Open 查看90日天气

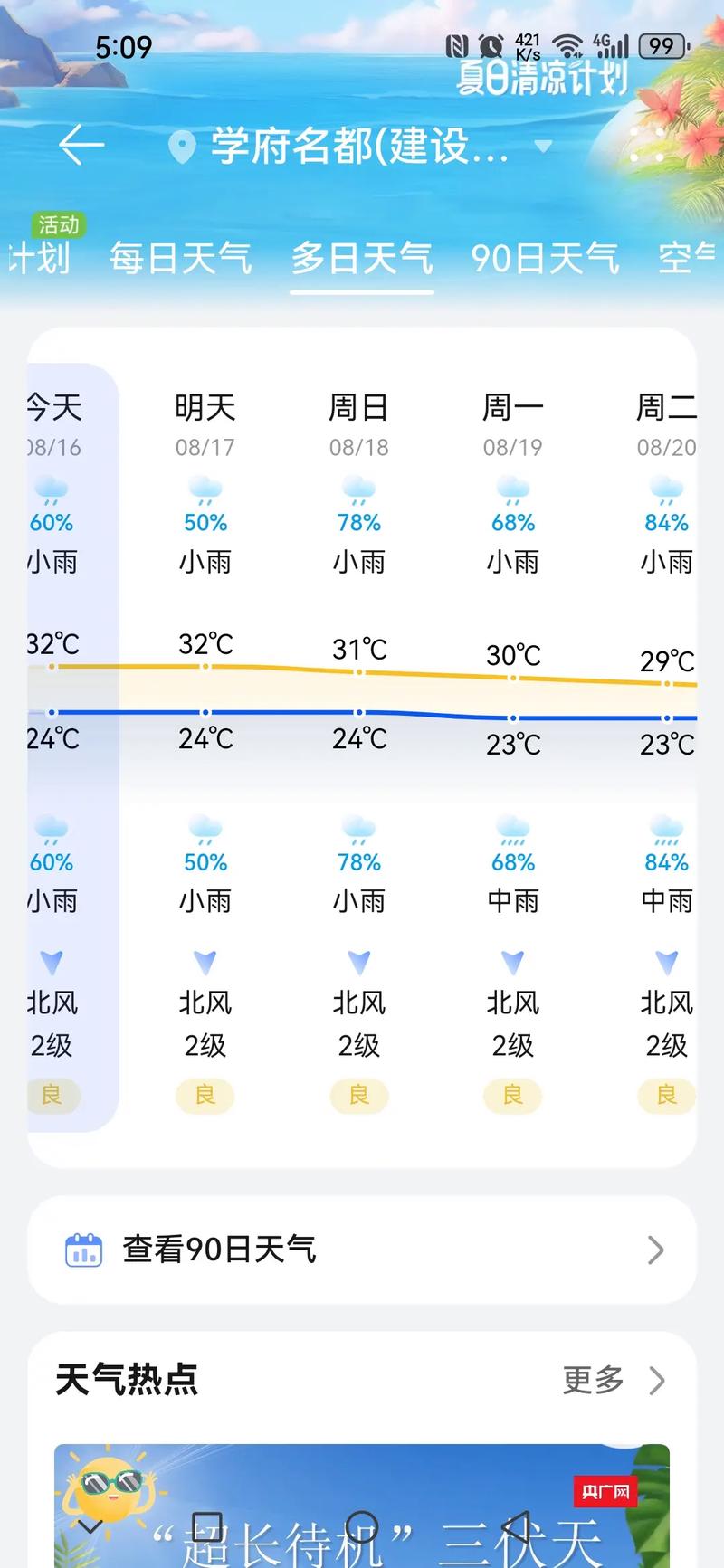(x=219, y=1250)
